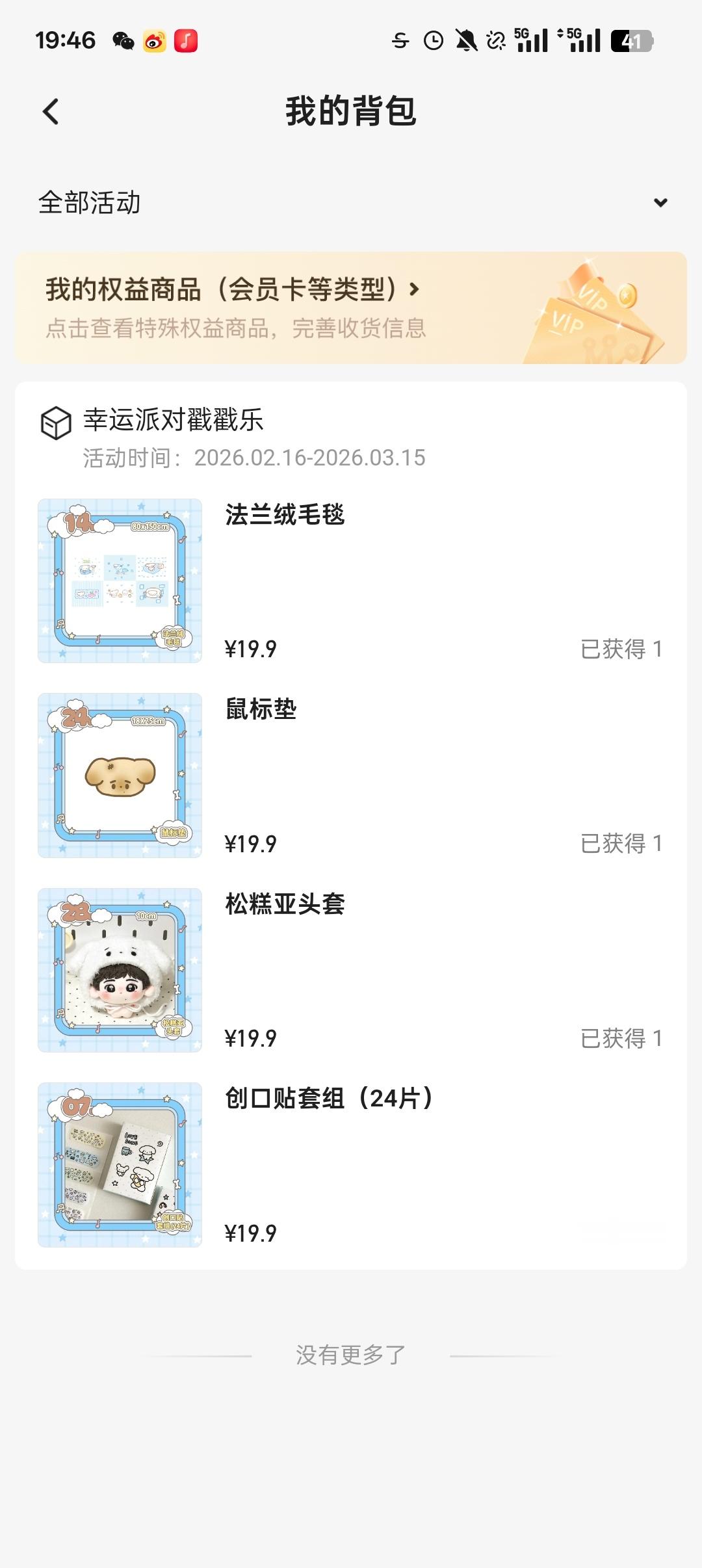Tap the VIP cards graphic on the benefits banner

591,312
